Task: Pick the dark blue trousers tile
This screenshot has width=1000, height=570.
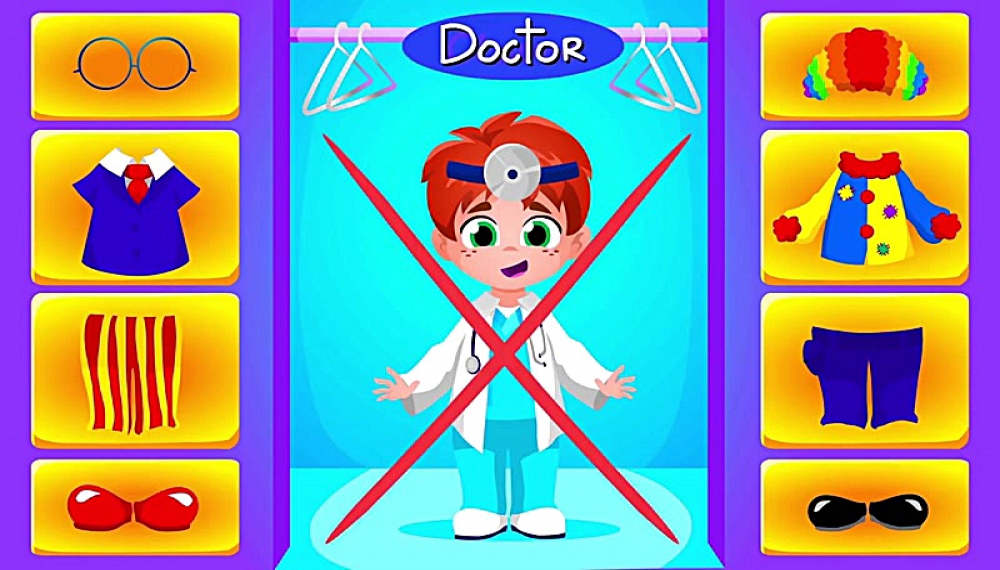Action: [x=865, y=370]
